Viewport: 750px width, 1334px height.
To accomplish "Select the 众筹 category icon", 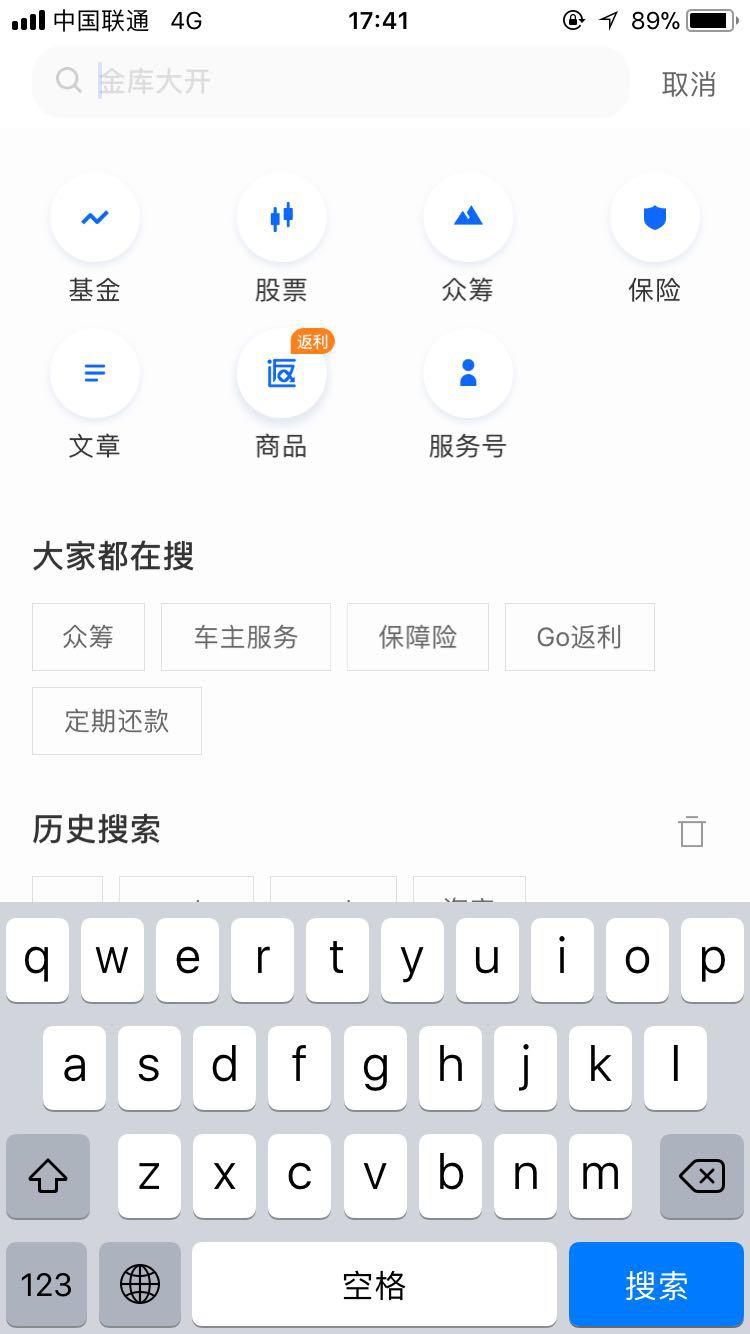I will coord(468,217).
